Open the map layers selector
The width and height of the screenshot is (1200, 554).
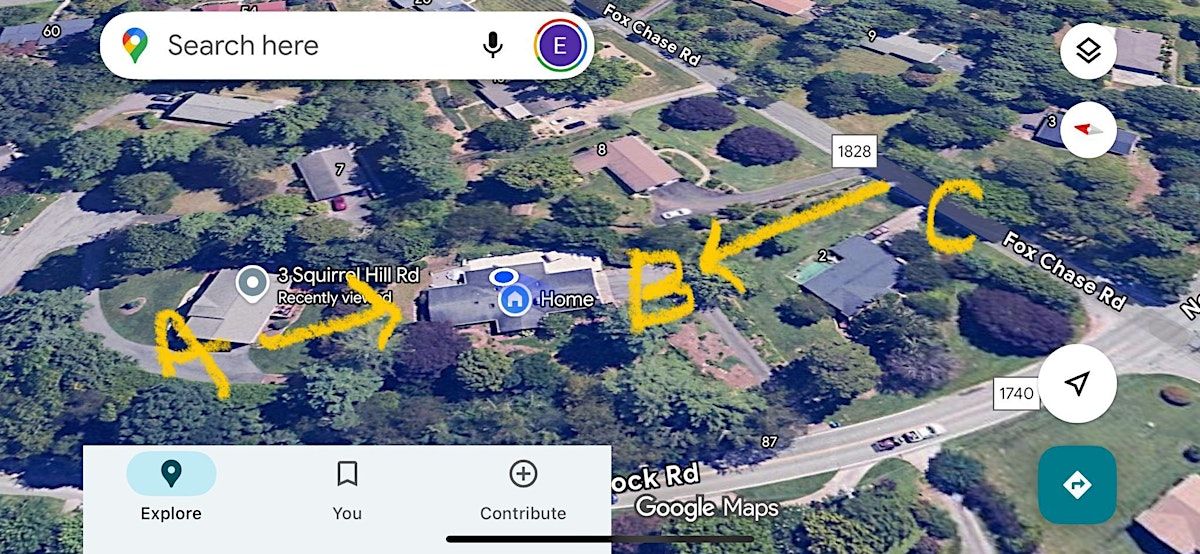pyautogui.click(x=1088, y=51)
